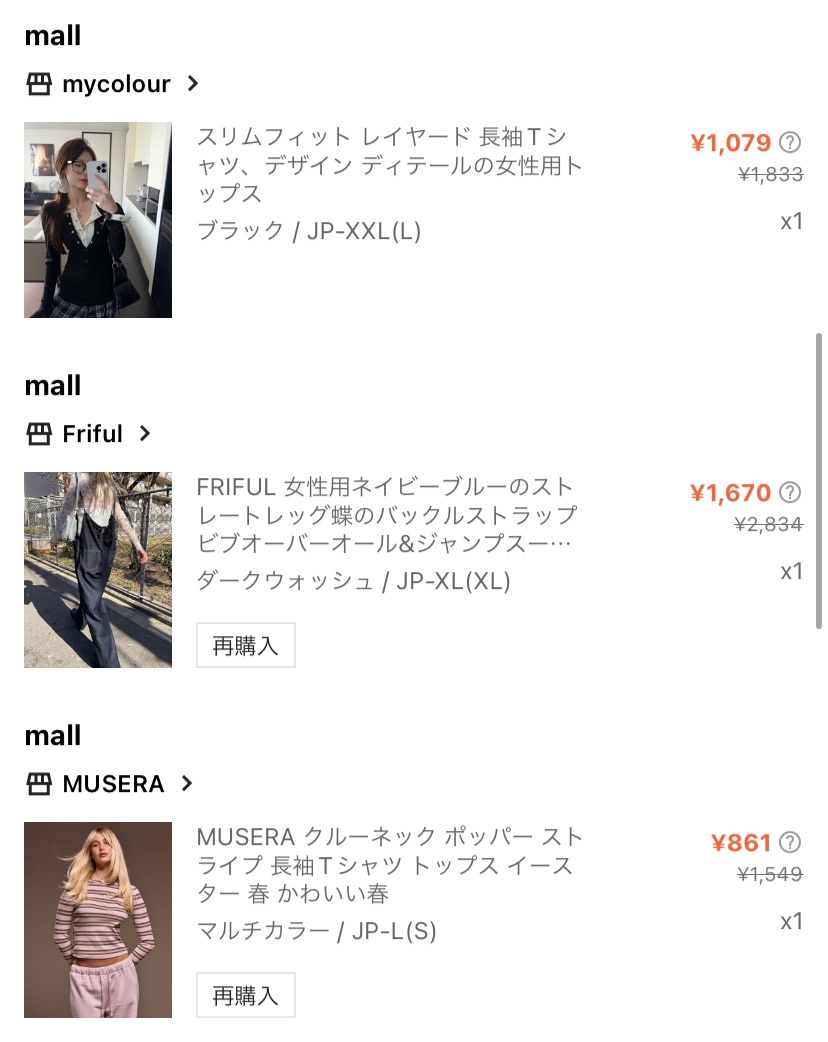
Task: Tap 再購入 for the FRIFUL overalls
Action: click(245, 646)
